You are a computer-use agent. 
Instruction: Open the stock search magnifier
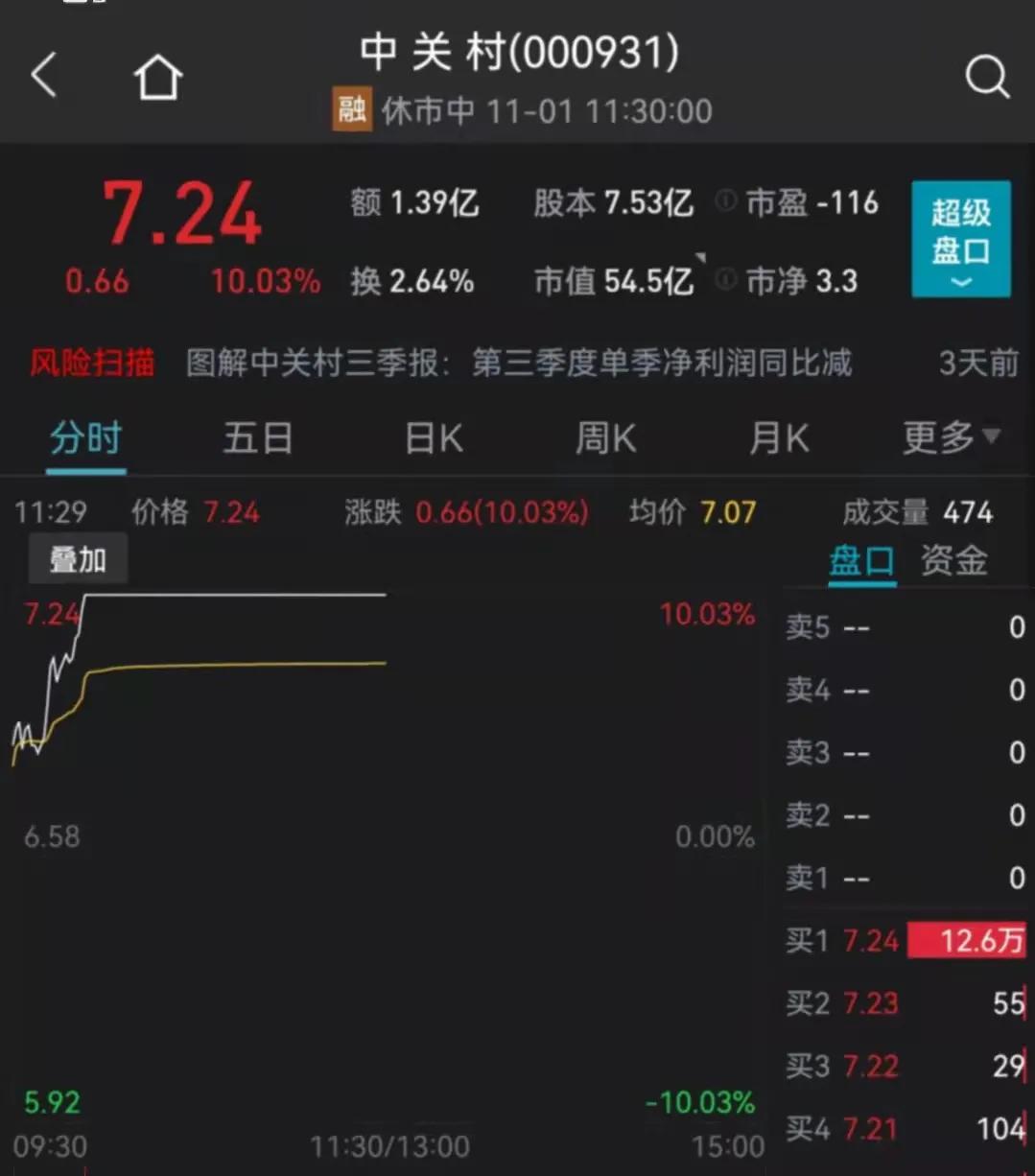point(986,77)
